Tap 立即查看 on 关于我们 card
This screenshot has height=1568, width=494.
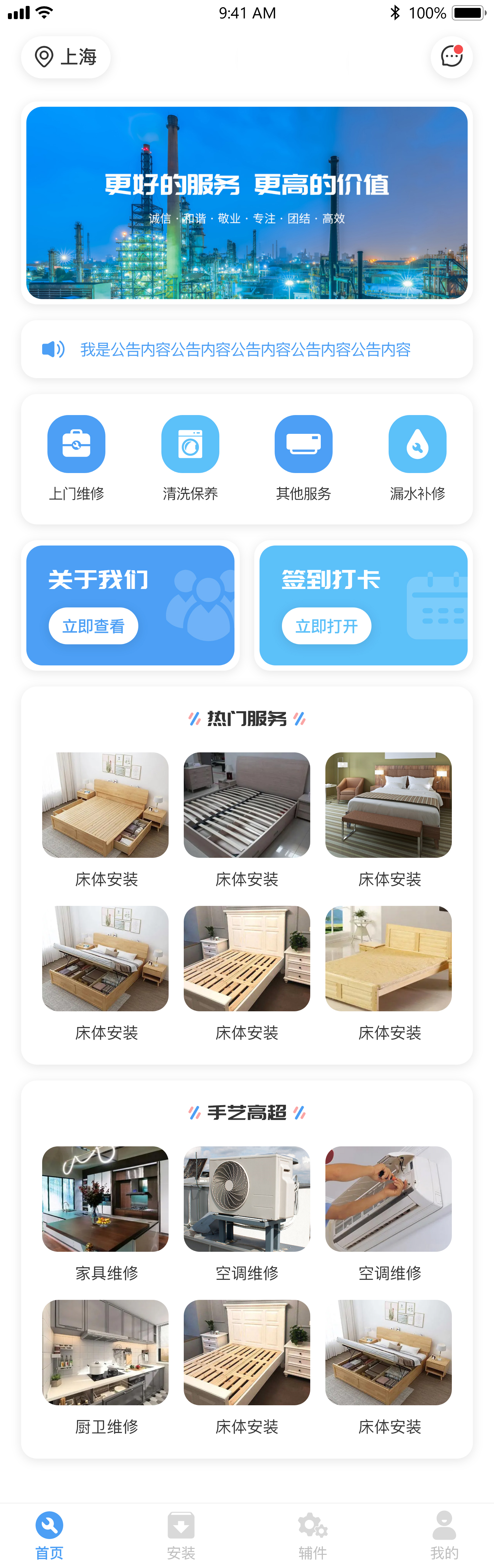coord(94,626)
